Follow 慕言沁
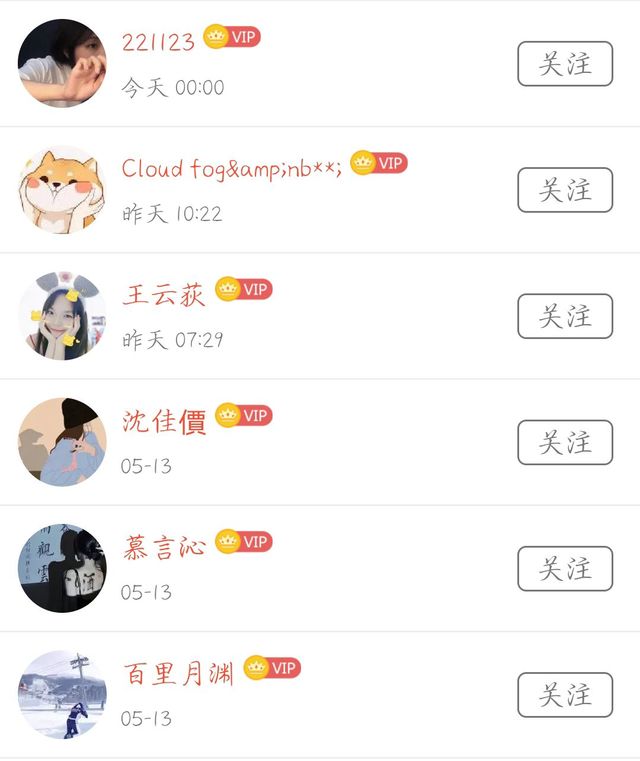640x761 pixels. [x=564, y=568]
